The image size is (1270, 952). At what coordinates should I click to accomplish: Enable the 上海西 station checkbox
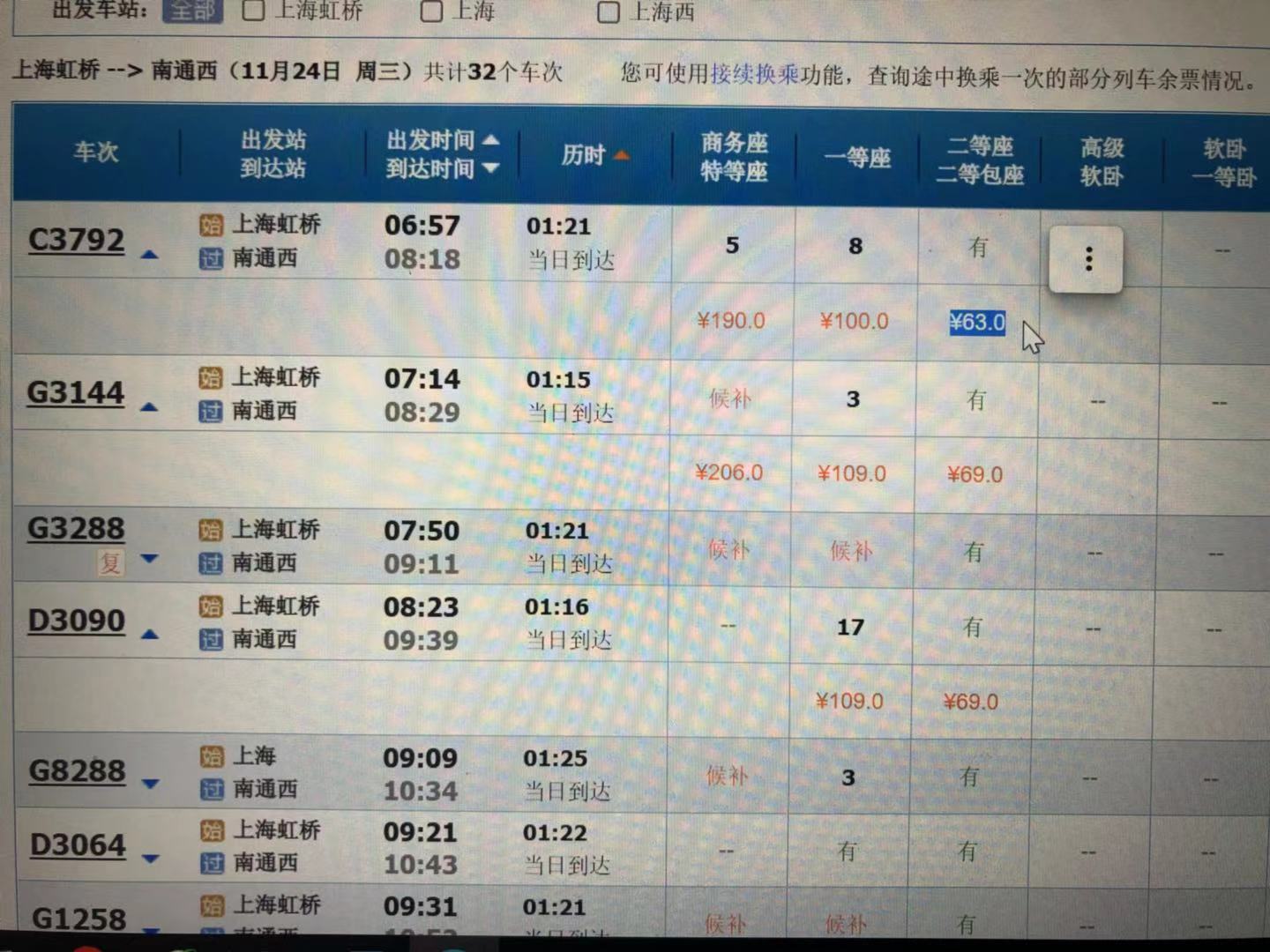(609, 12)
